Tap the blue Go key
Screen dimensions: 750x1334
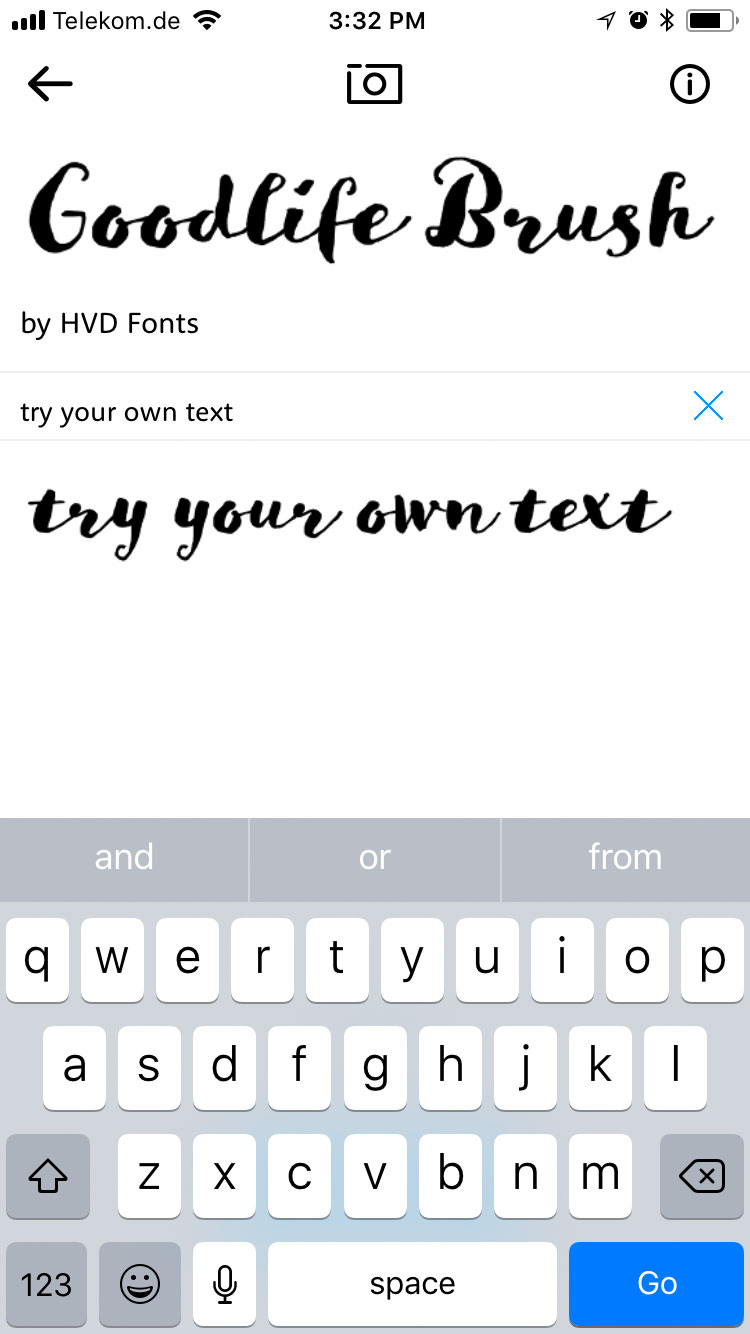657,1284
